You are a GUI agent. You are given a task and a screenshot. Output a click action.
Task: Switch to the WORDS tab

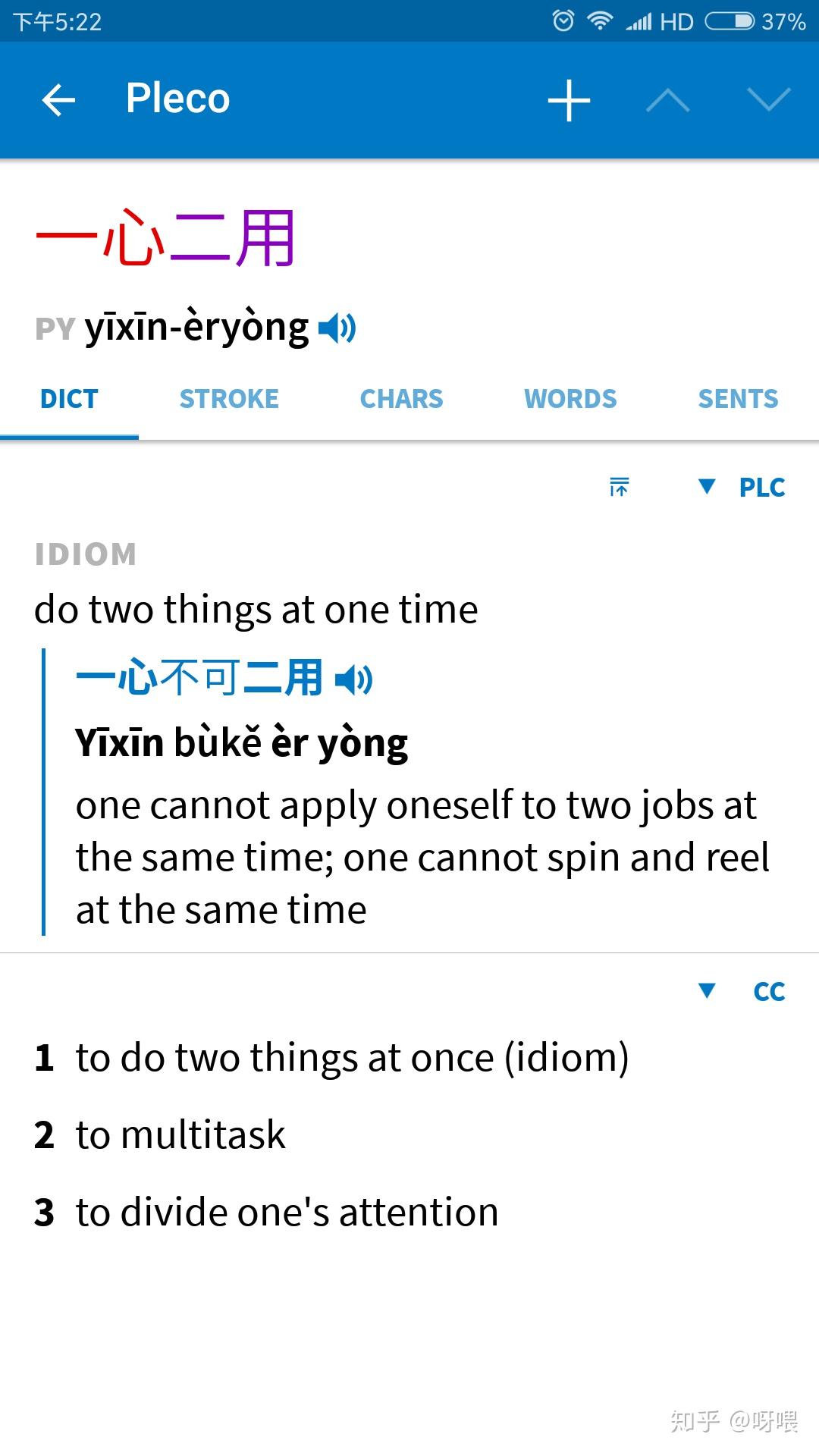pyautogui.click(x=570, y=399)
